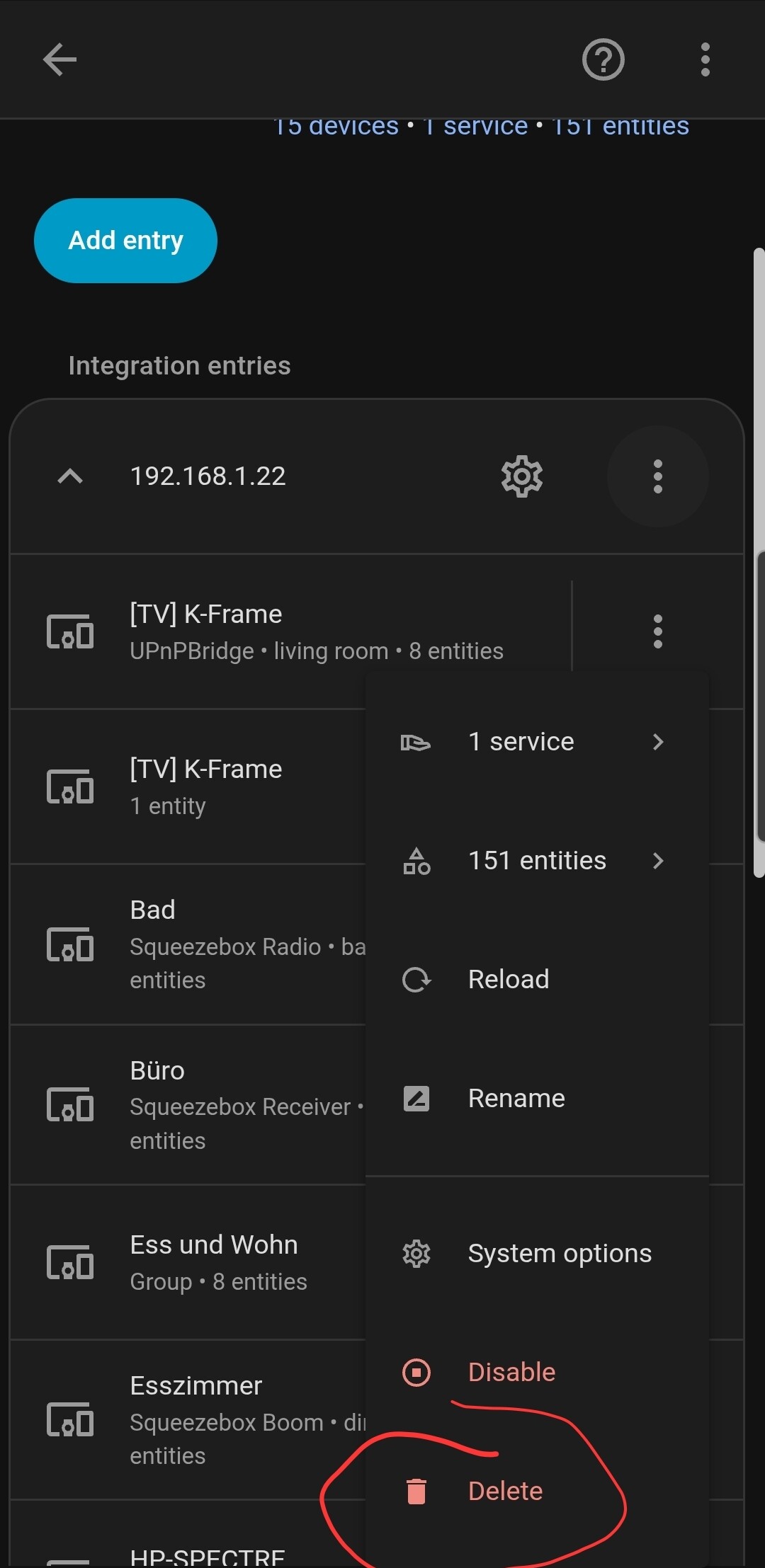Open the K-Frame device with 1 entity
This screenshot has height=1568, width=765.
tap(205, 786)
